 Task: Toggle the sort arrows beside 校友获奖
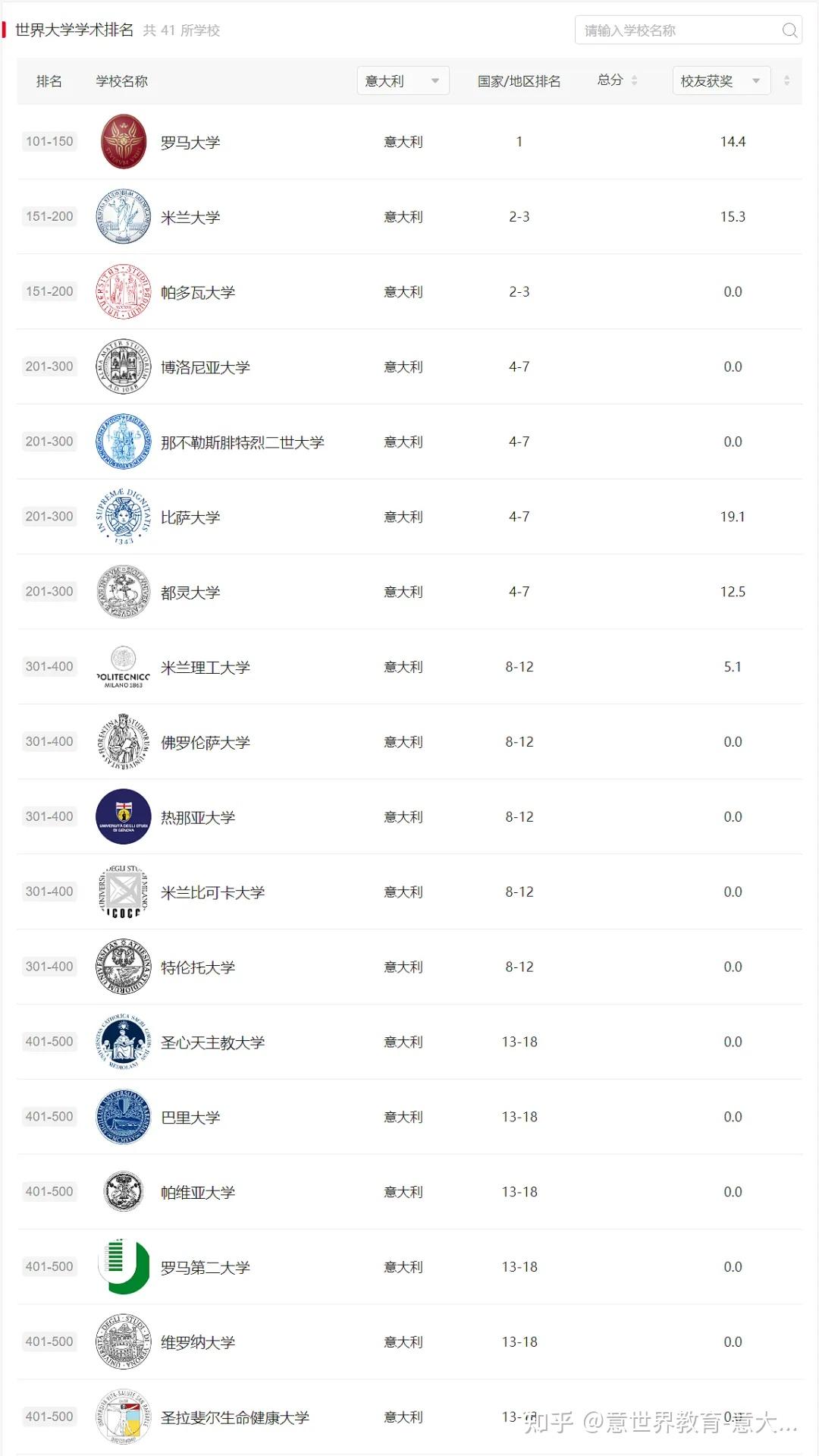click(786, 80)
